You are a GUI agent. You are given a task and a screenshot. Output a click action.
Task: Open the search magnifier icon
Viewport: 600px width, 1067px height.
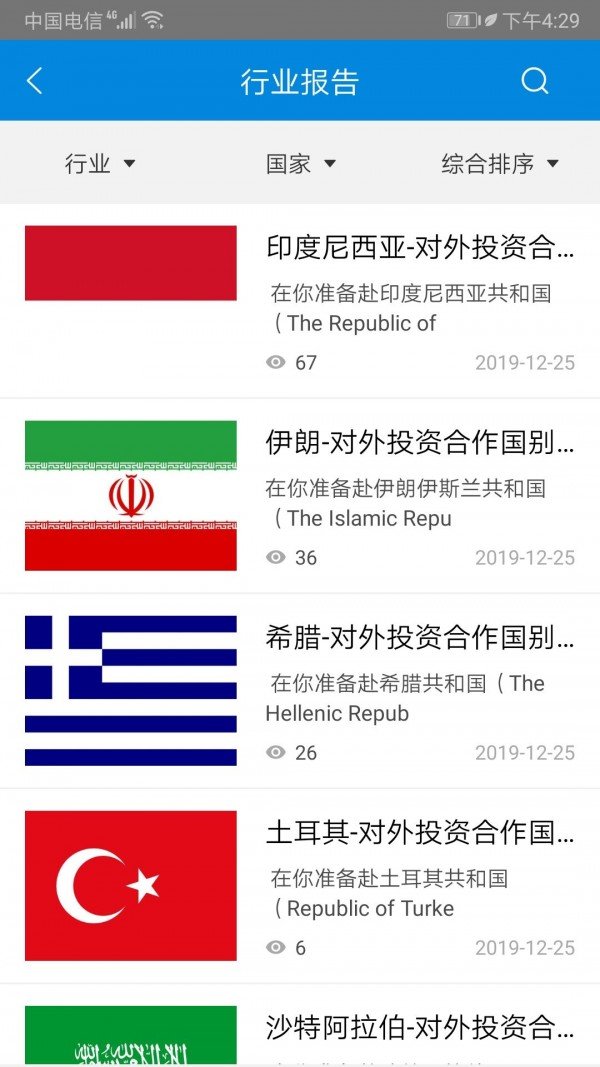(535, 81)
